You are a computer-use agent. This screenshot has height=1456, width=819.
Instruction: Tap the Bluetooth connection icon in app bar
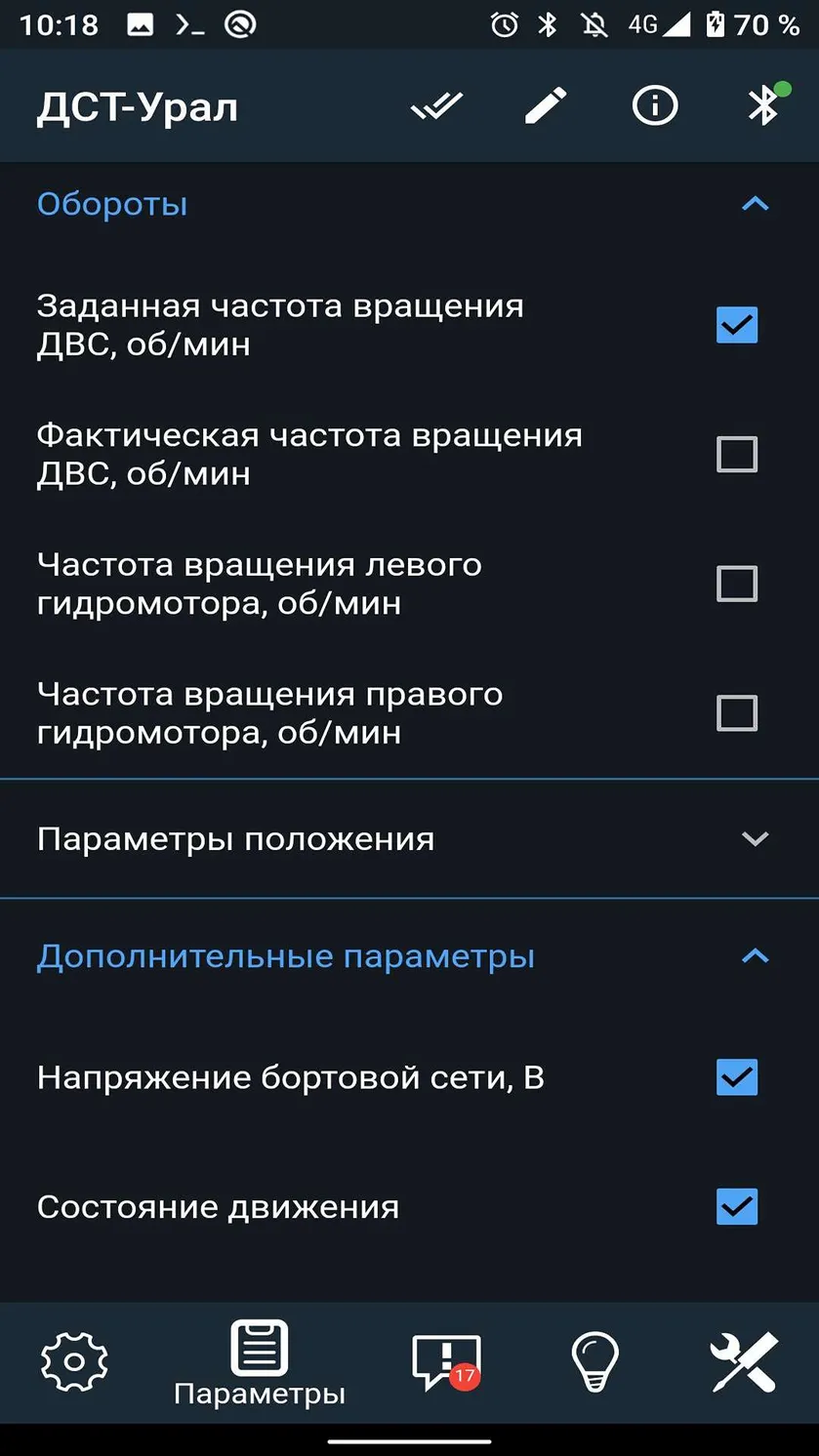[764, 104]
